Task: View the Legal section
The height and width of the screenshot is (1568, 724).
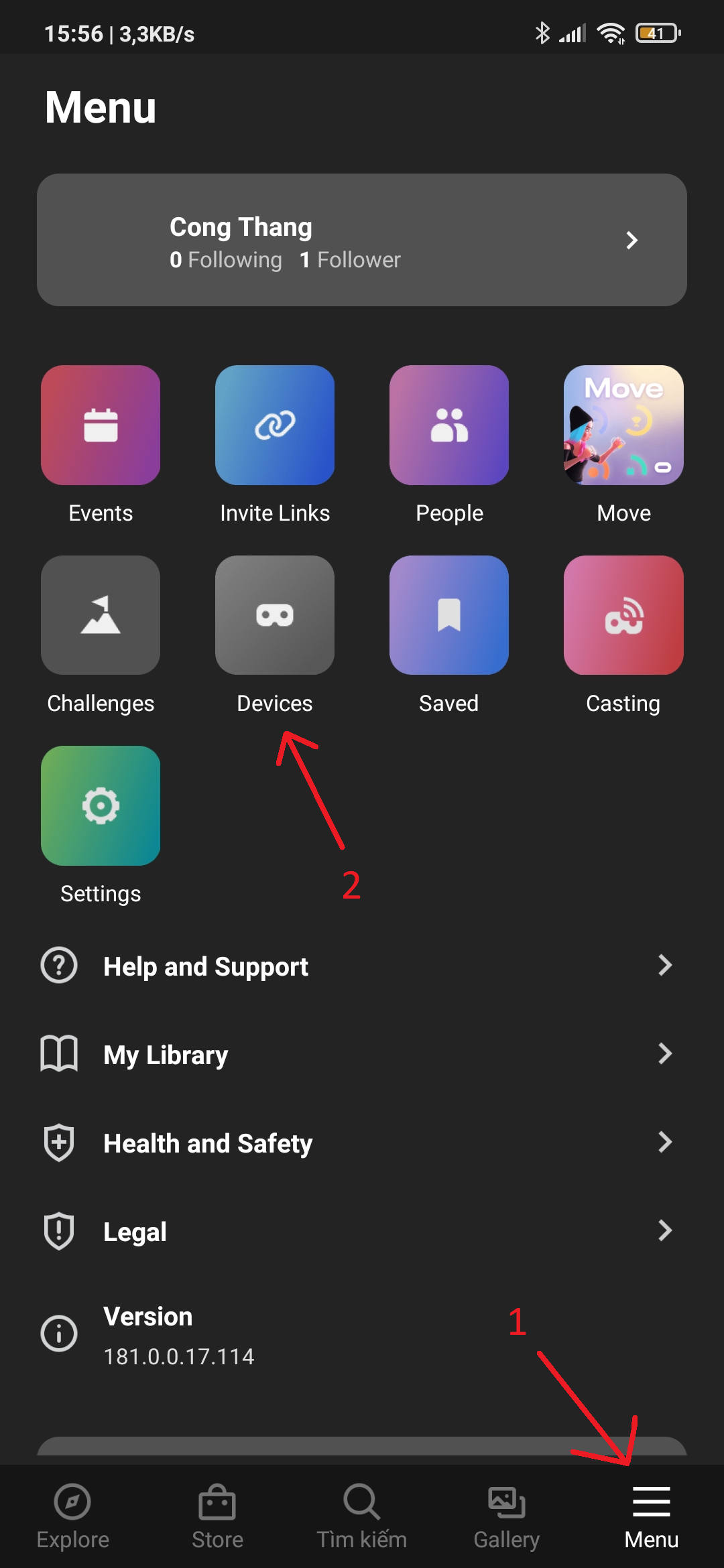Action: (362, 1232)
